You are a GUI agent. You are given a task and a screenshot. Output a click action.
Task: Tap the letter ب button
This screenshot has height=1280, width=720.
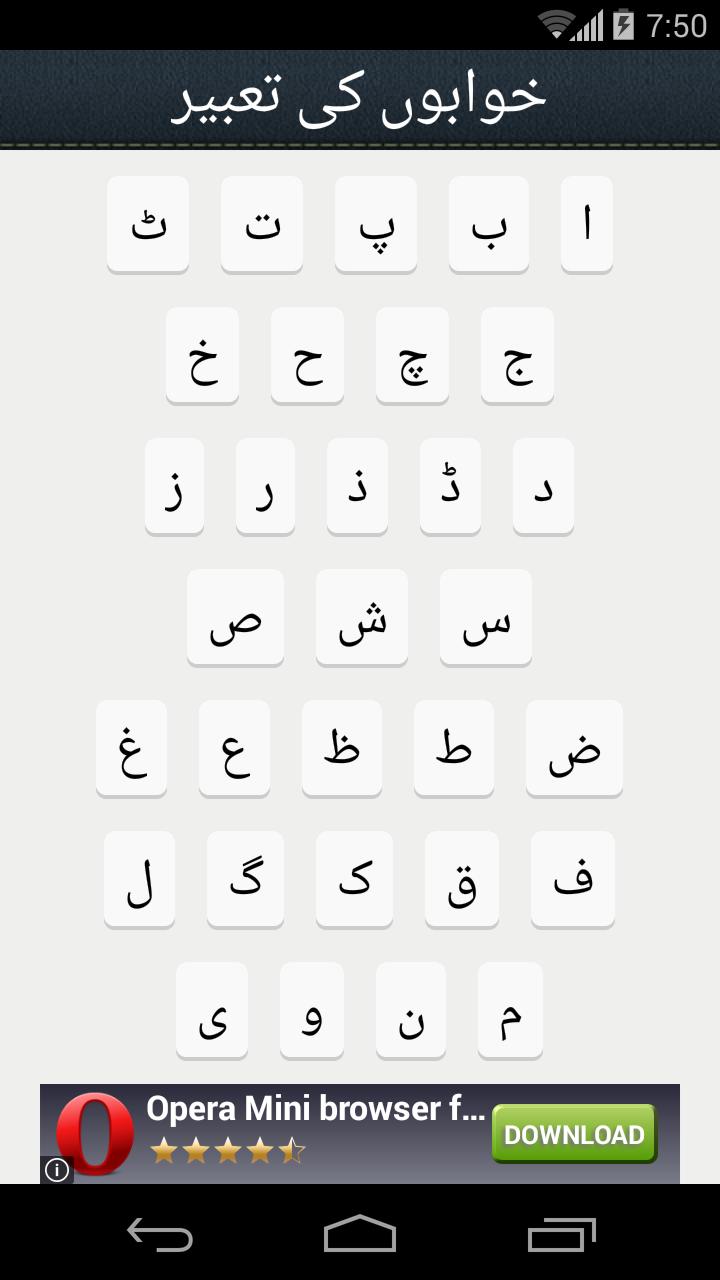point(489,224)
